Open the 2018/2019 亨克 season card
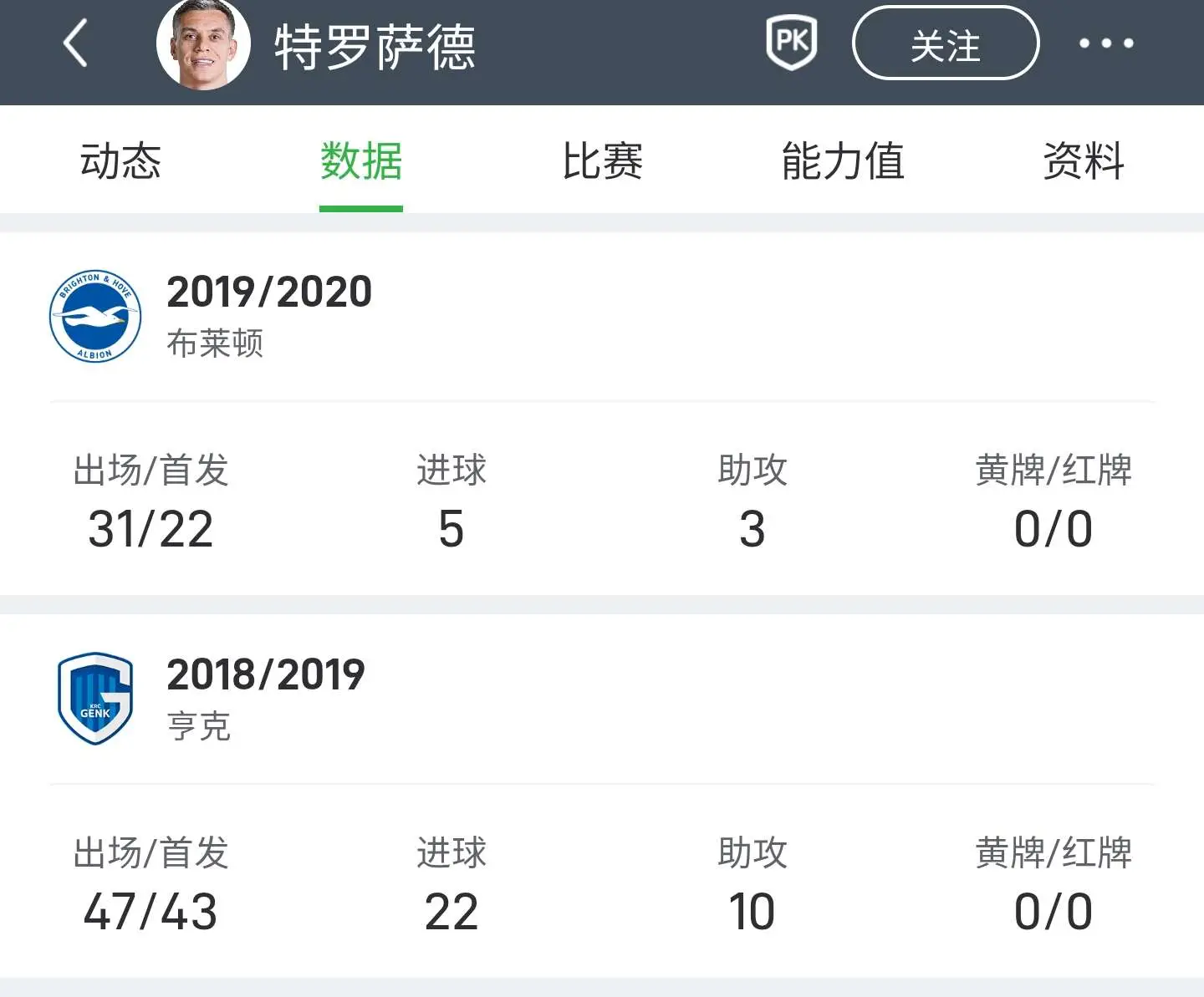Viewport: 1204px width, 997px height. point(602,796)
